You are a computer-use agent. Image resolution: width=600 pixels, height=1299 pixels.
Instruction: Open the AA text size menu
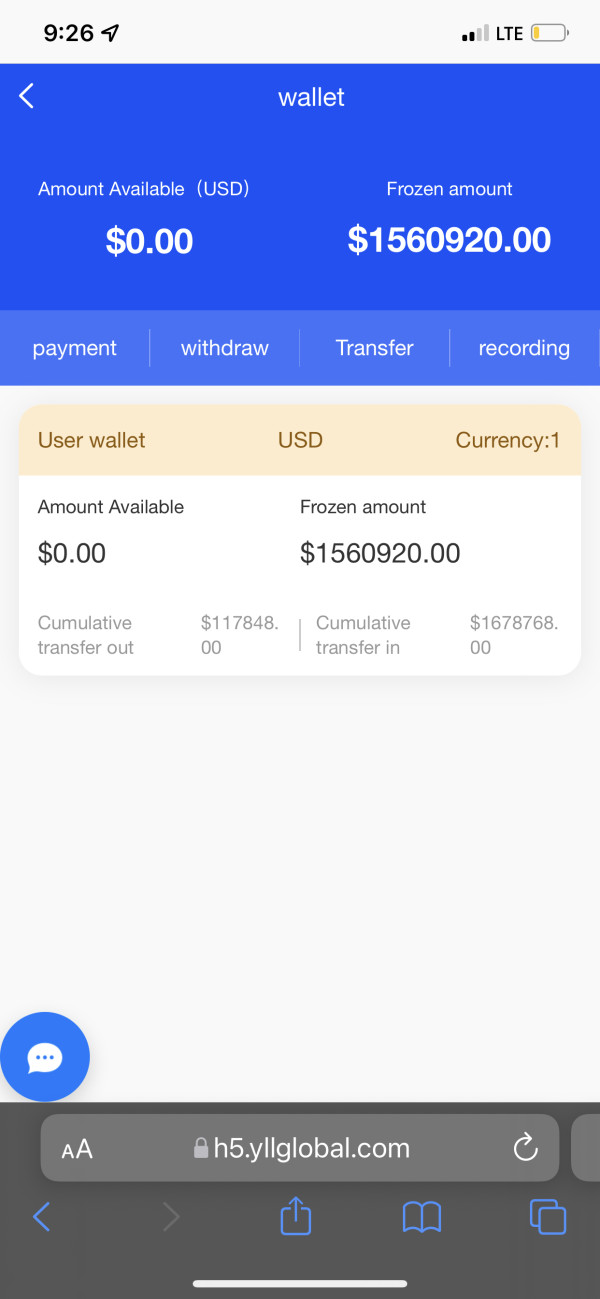pyautogui.click(x=77, y=1149)
